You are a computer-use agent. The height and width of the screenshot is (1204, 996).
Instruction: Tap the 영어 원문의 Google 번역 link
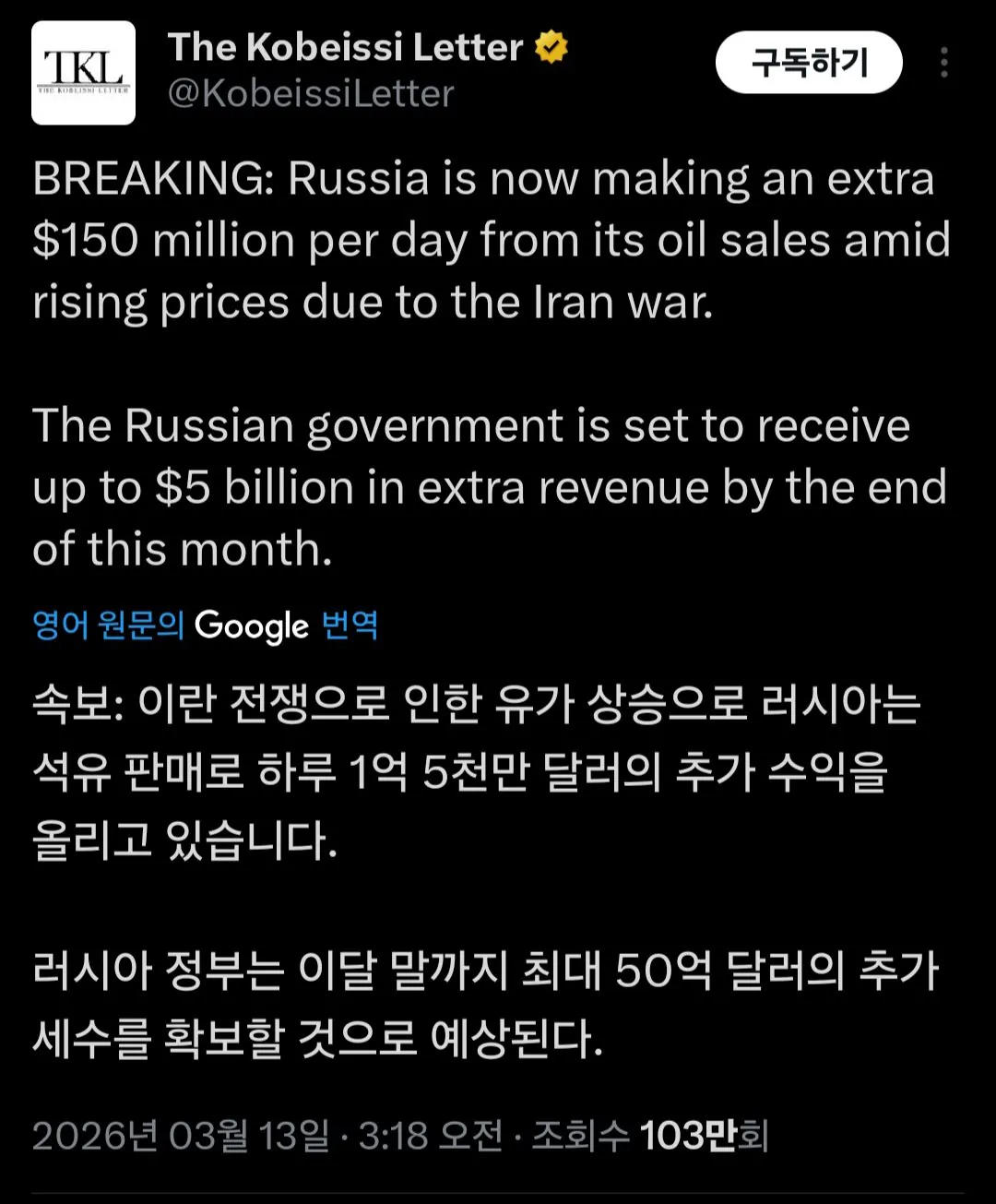tap(205, 626)
